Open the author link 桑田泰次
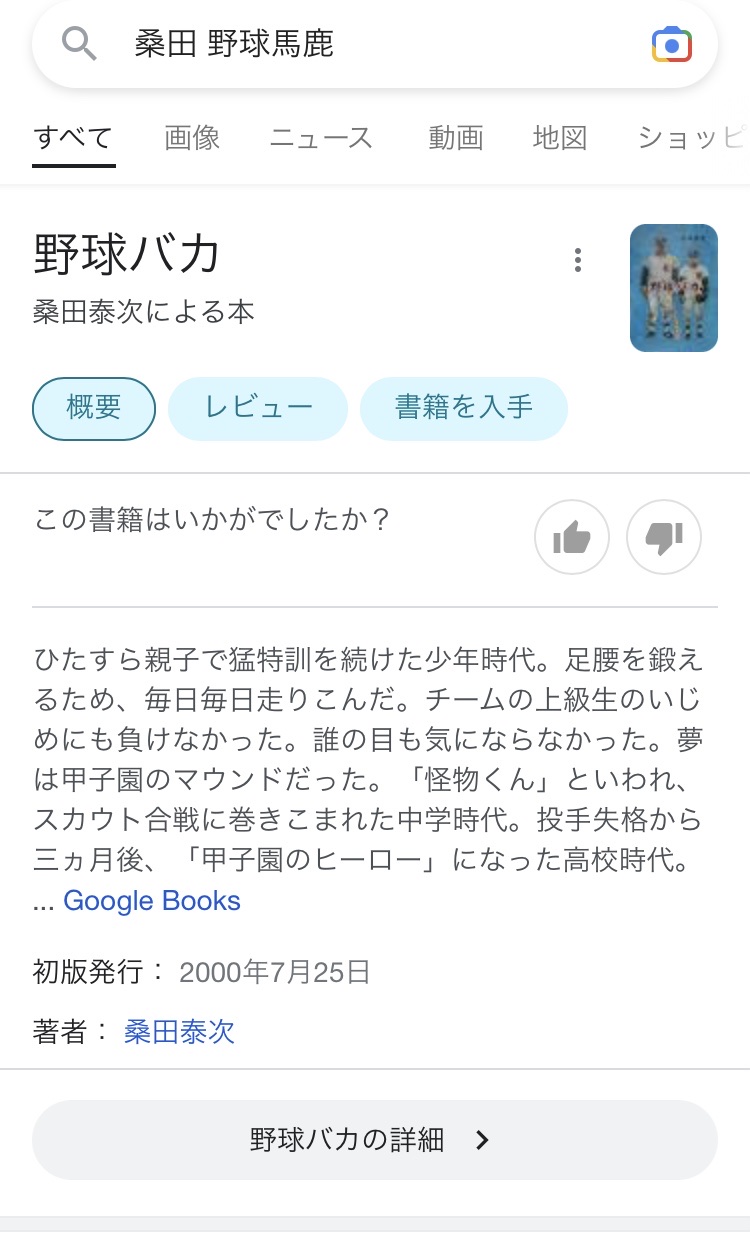This screenshot has width=750, height=1243. 179,1032
